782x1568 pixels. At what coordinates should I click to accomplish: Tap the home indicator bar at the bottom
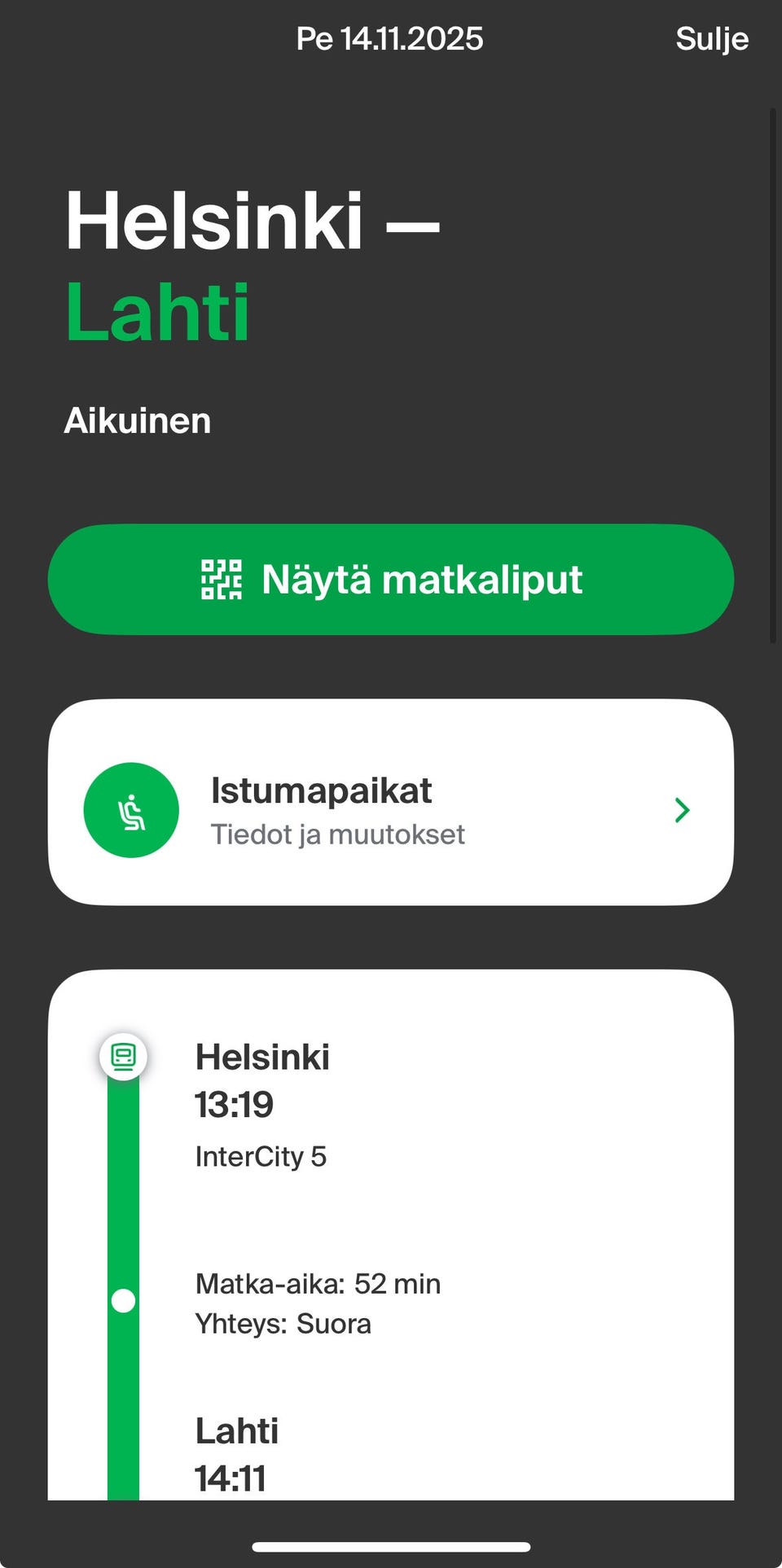point(390,1546)
